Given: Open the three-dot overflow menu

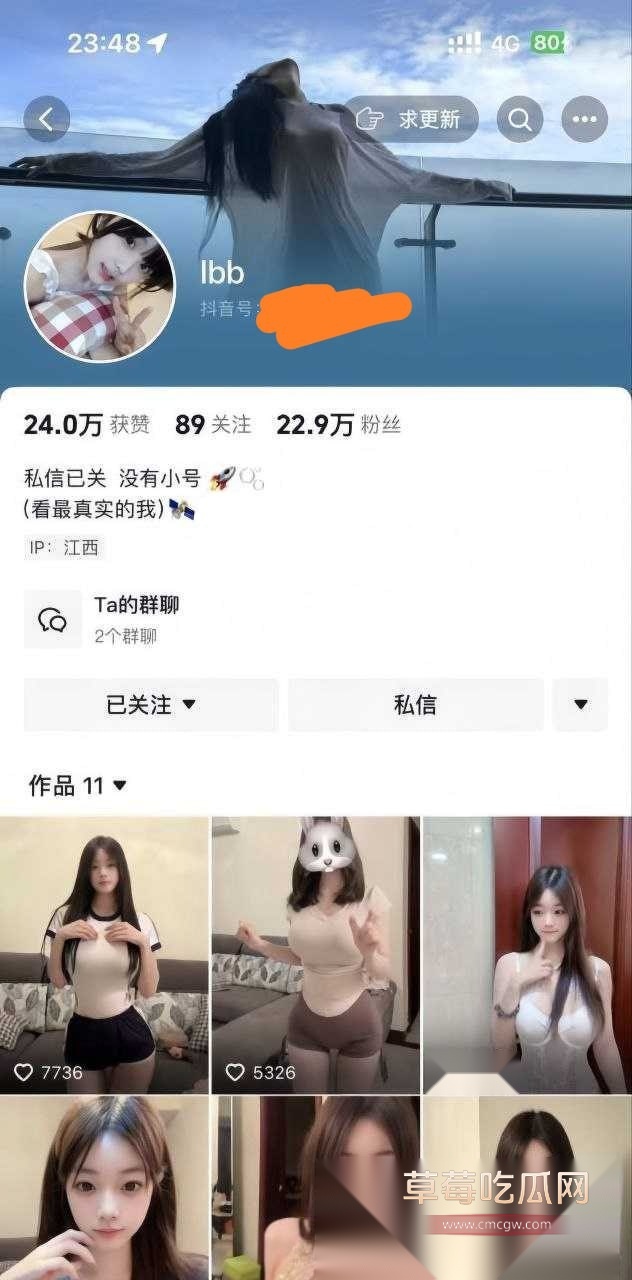Looking at the screenshot, I should pos(585,120).
